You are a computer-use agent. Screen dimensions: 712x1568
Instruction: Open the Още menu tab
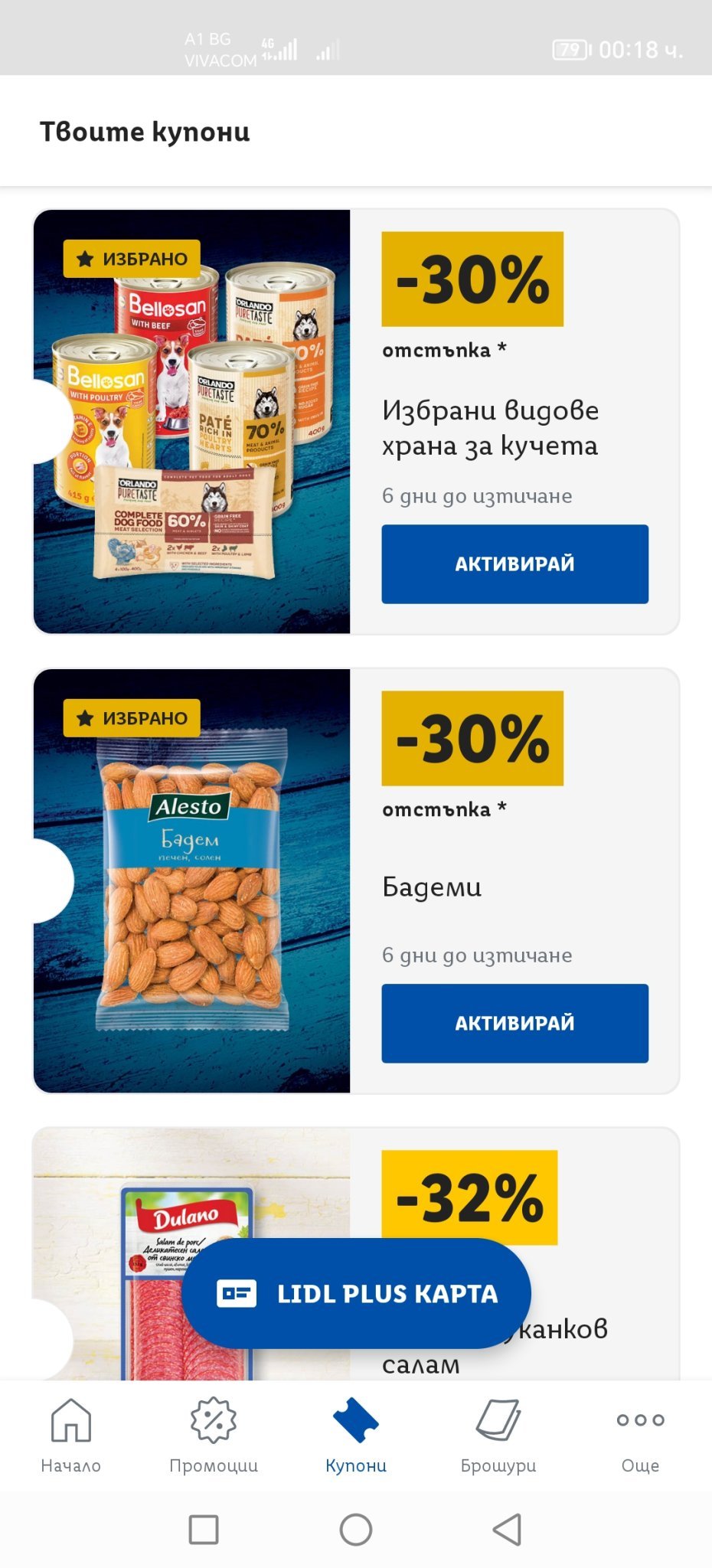[640, 1435]
